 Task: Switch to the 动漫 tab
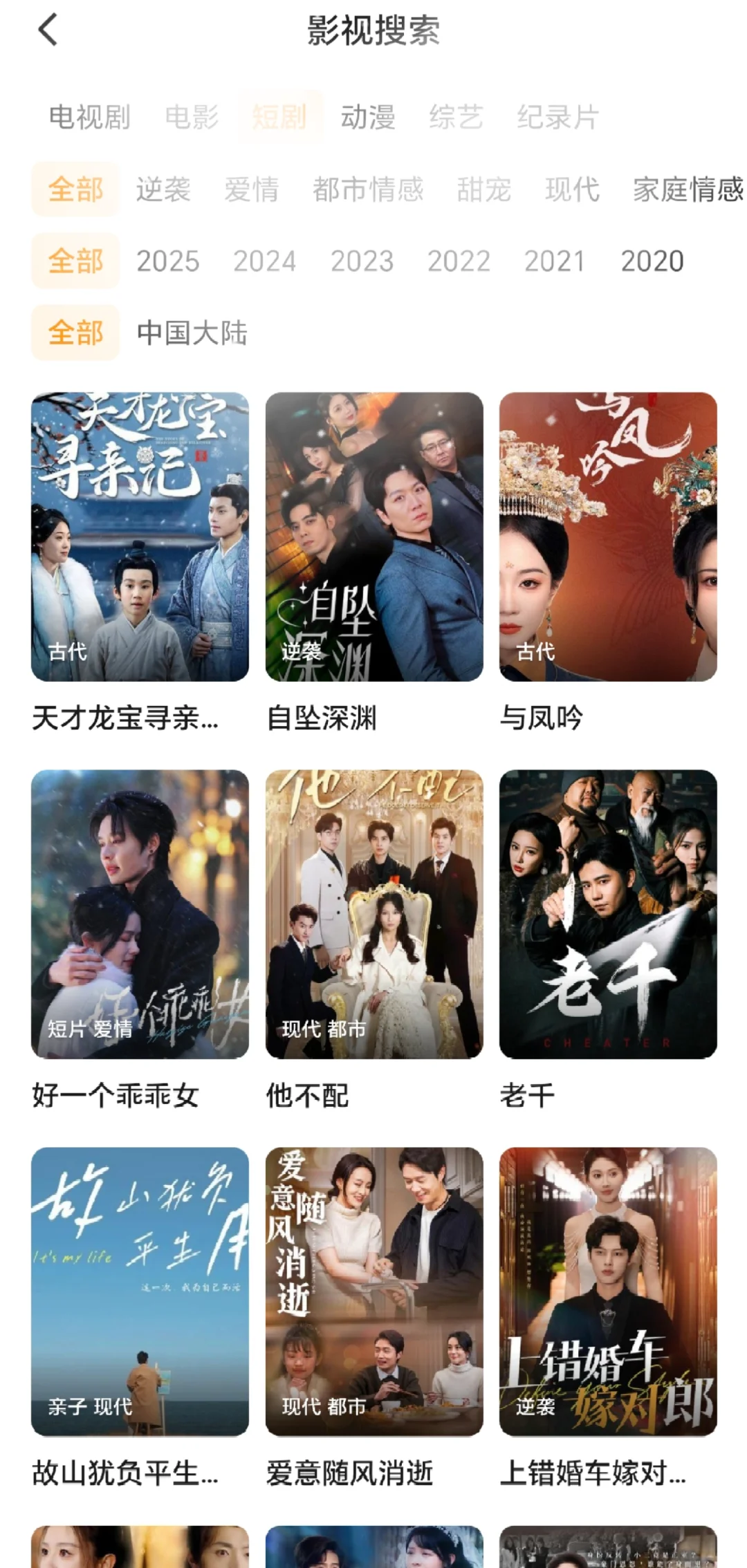point(367,117)
